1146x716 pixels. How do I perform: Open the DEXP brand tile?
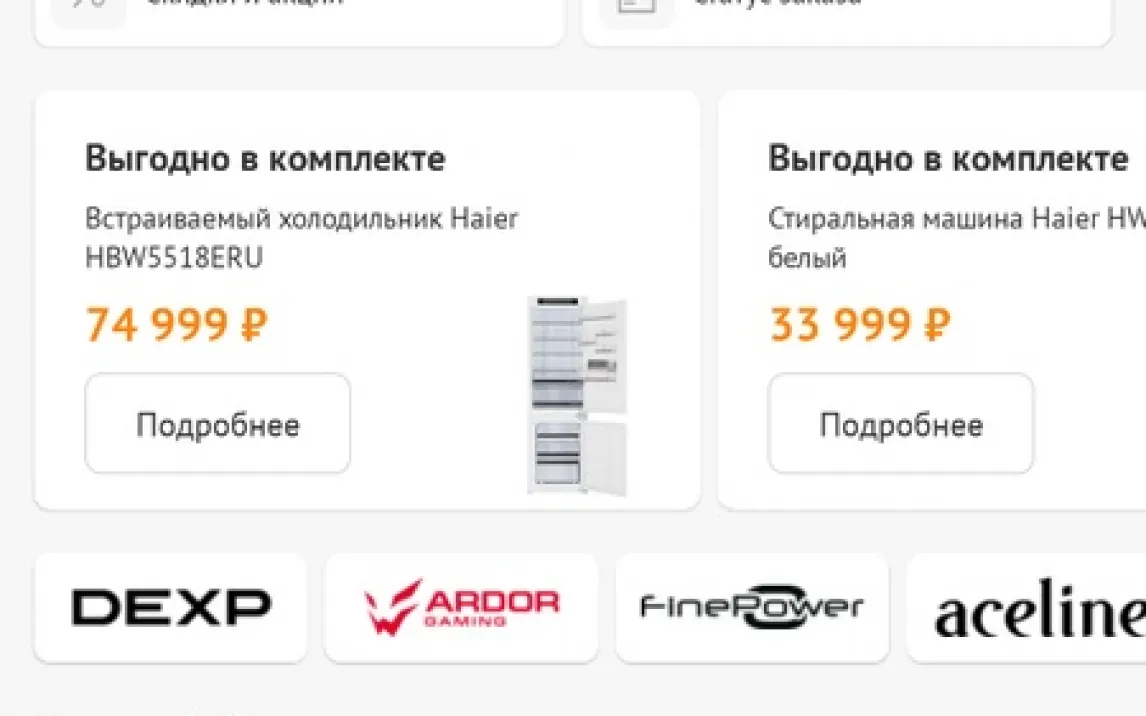click(x=170, y=607)
